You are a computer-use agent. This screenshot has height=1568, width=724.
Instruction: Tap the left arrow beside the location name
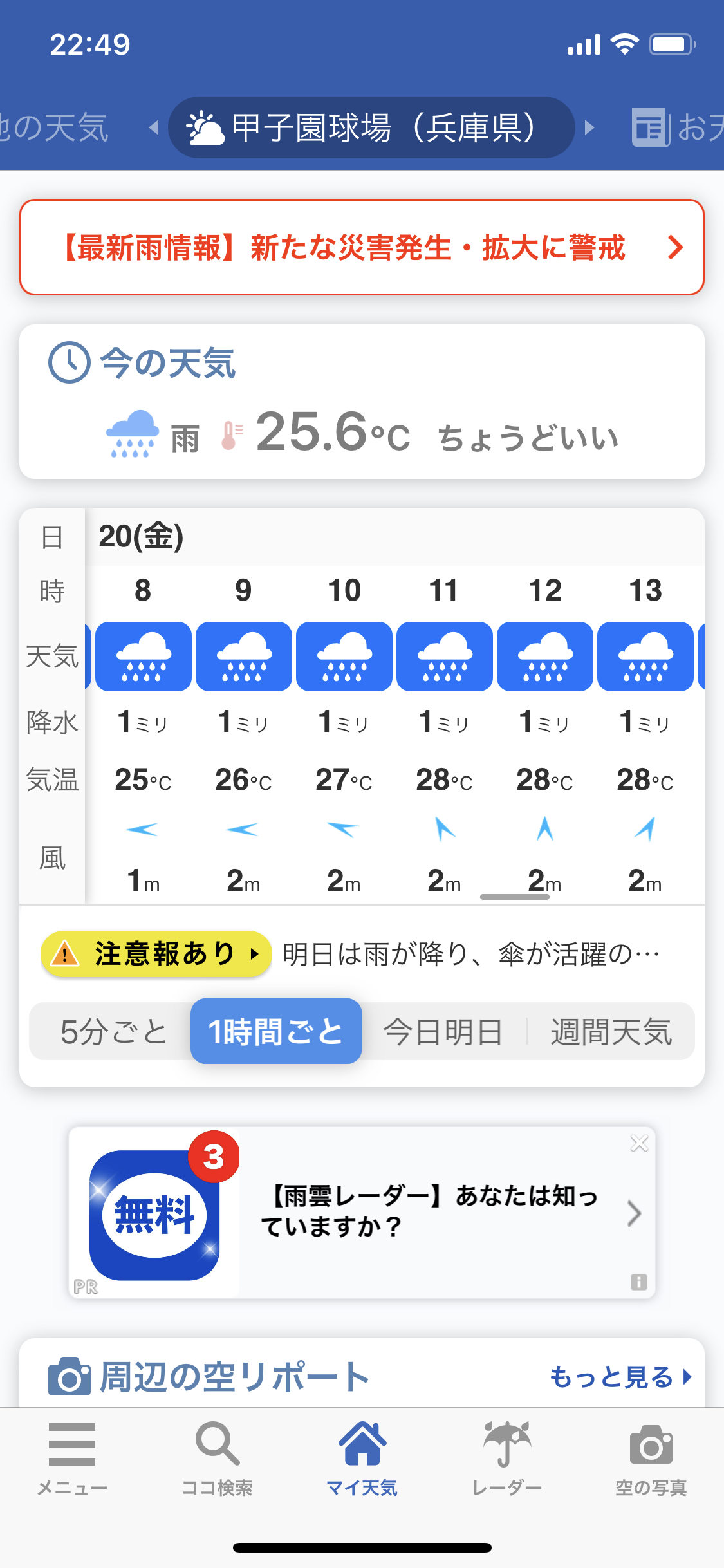point(154,127)
